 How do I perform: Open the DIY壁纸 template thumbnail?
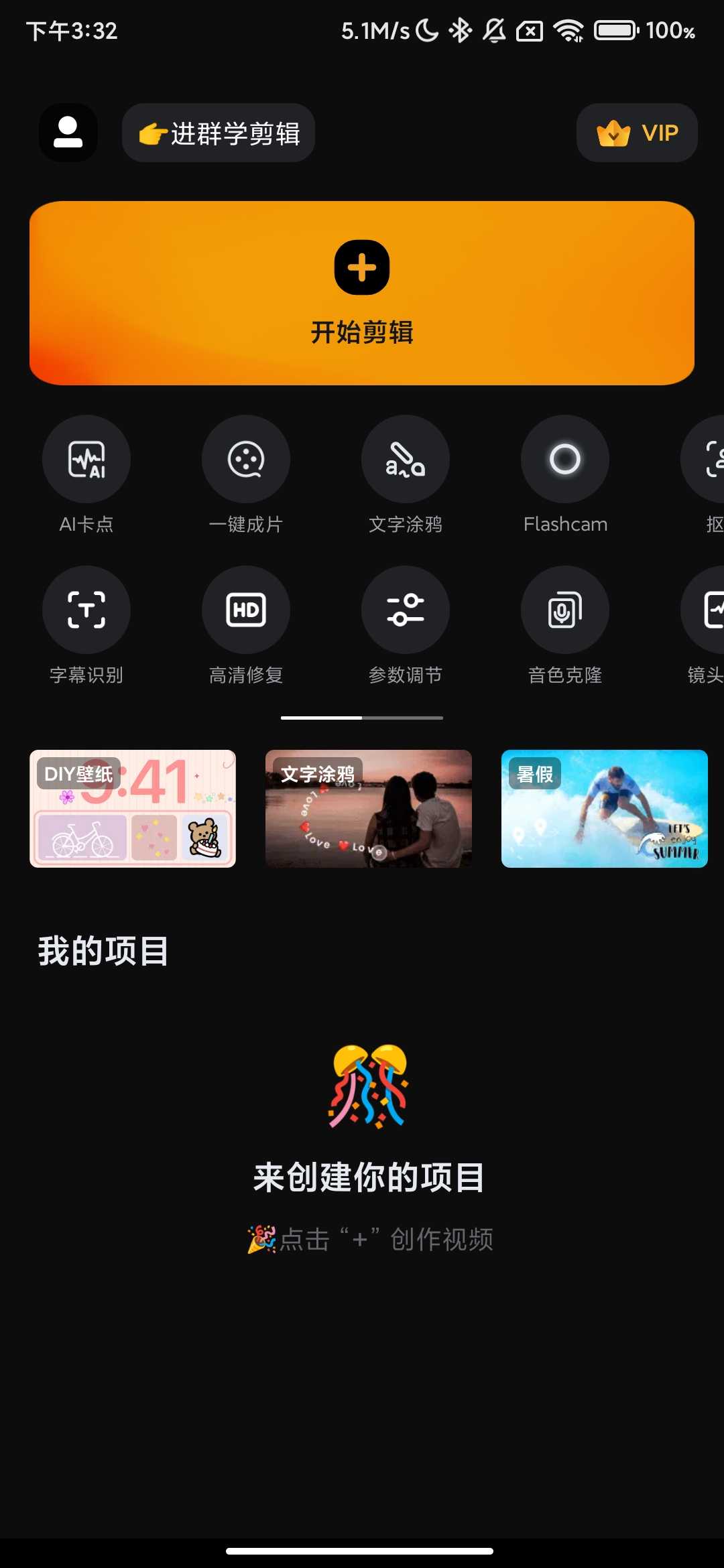coord(132,809)
